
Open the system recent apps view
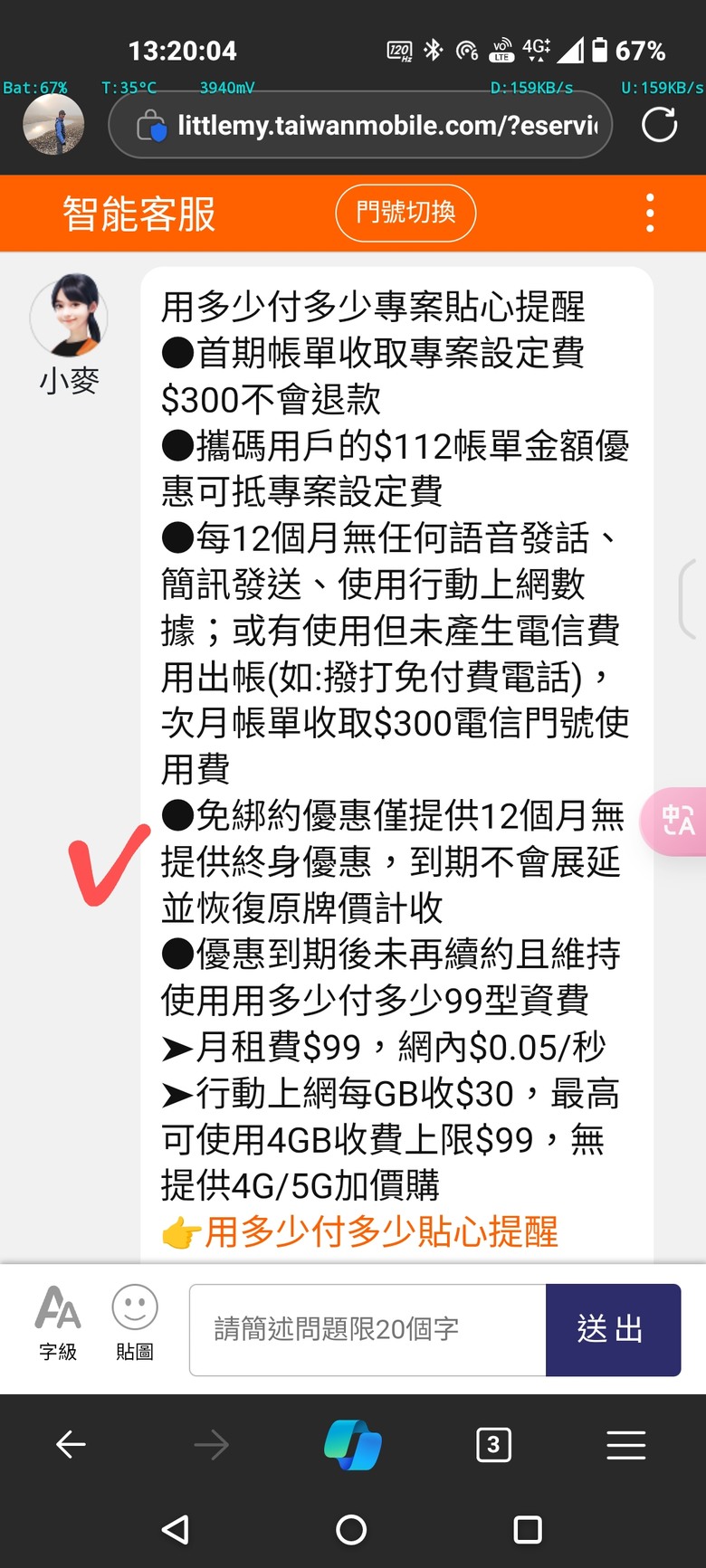click(x=527, y=1530)
